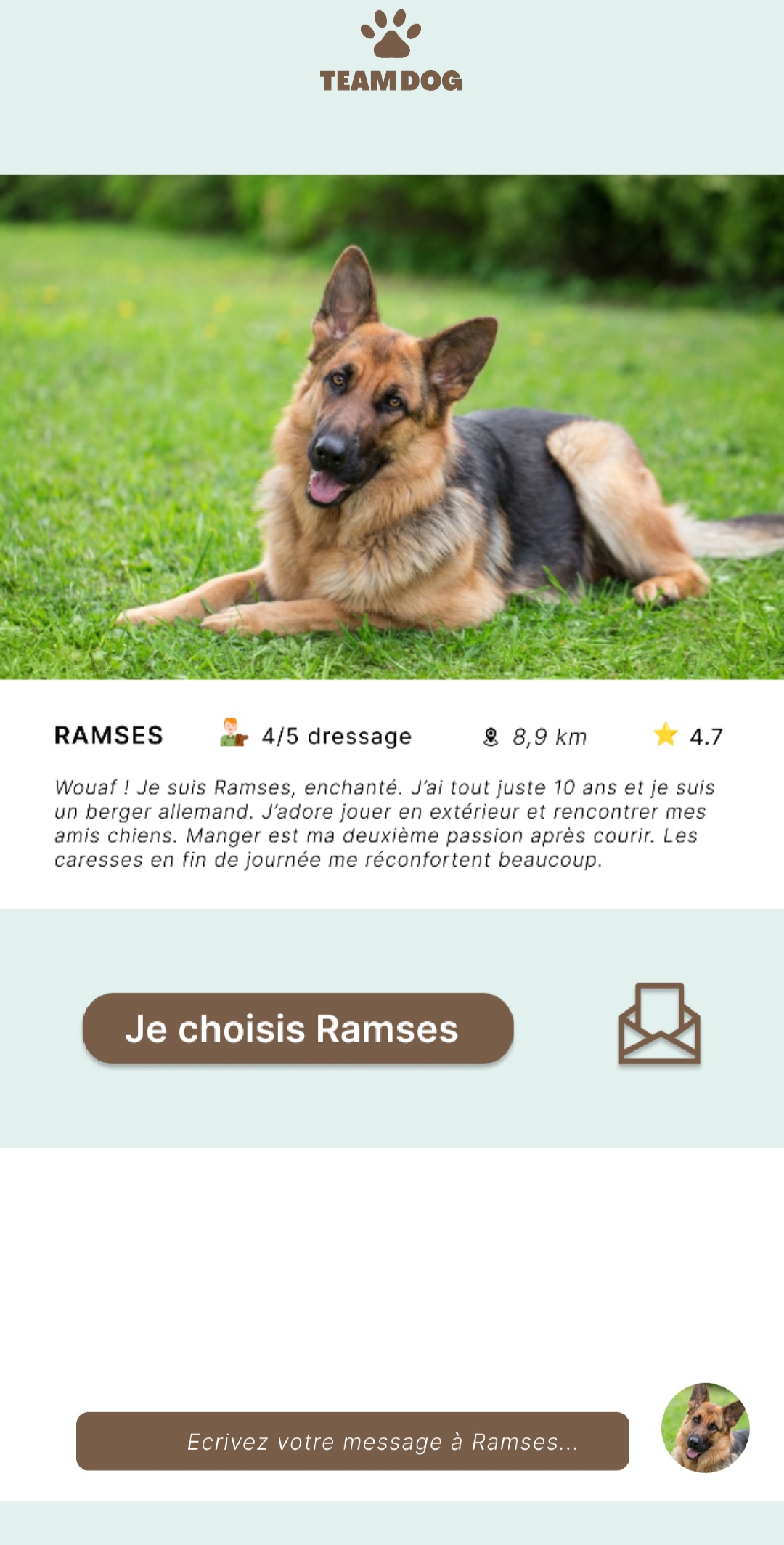784x1545 pixels.
Task: Focus the Ecrivez votre message à Ramses field
Action: (352, 1441)
